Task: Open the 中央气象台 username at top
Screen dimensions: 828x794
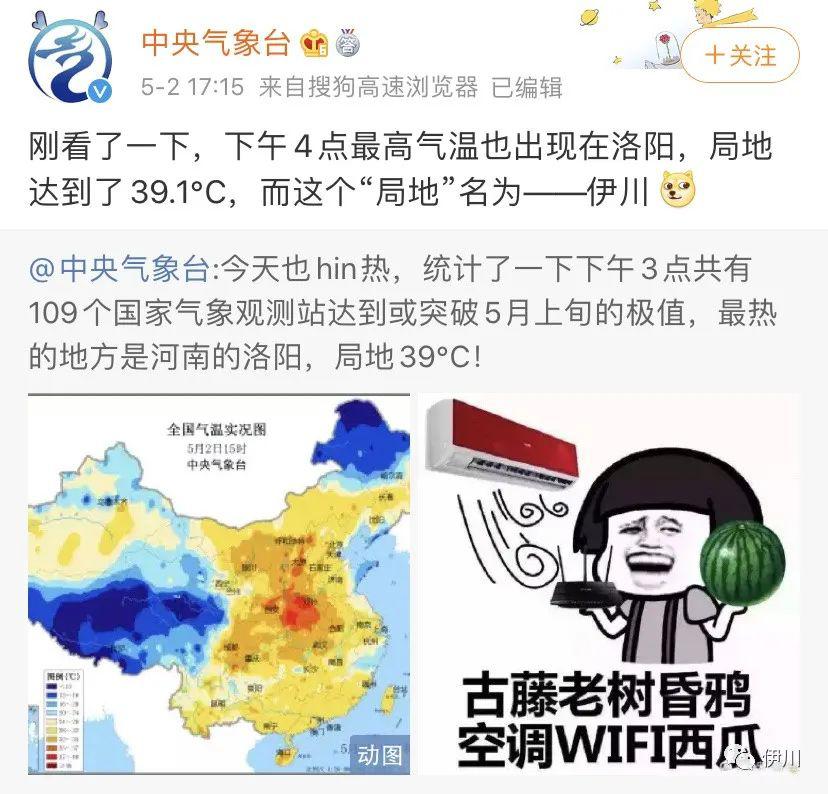Action: tap(215, 43)
